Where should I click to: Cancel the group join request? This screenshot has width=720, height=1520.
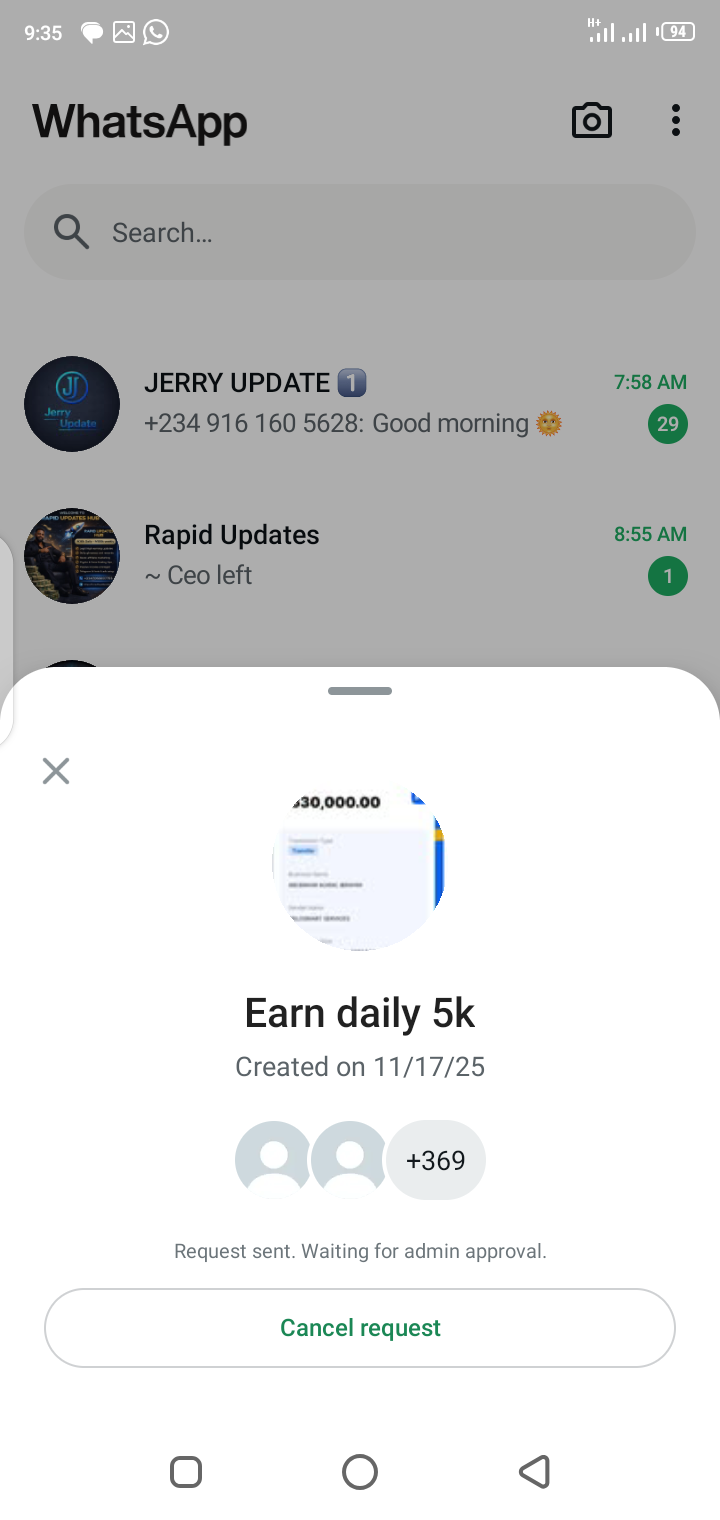pyautogui.click(x=360, y=1327)
